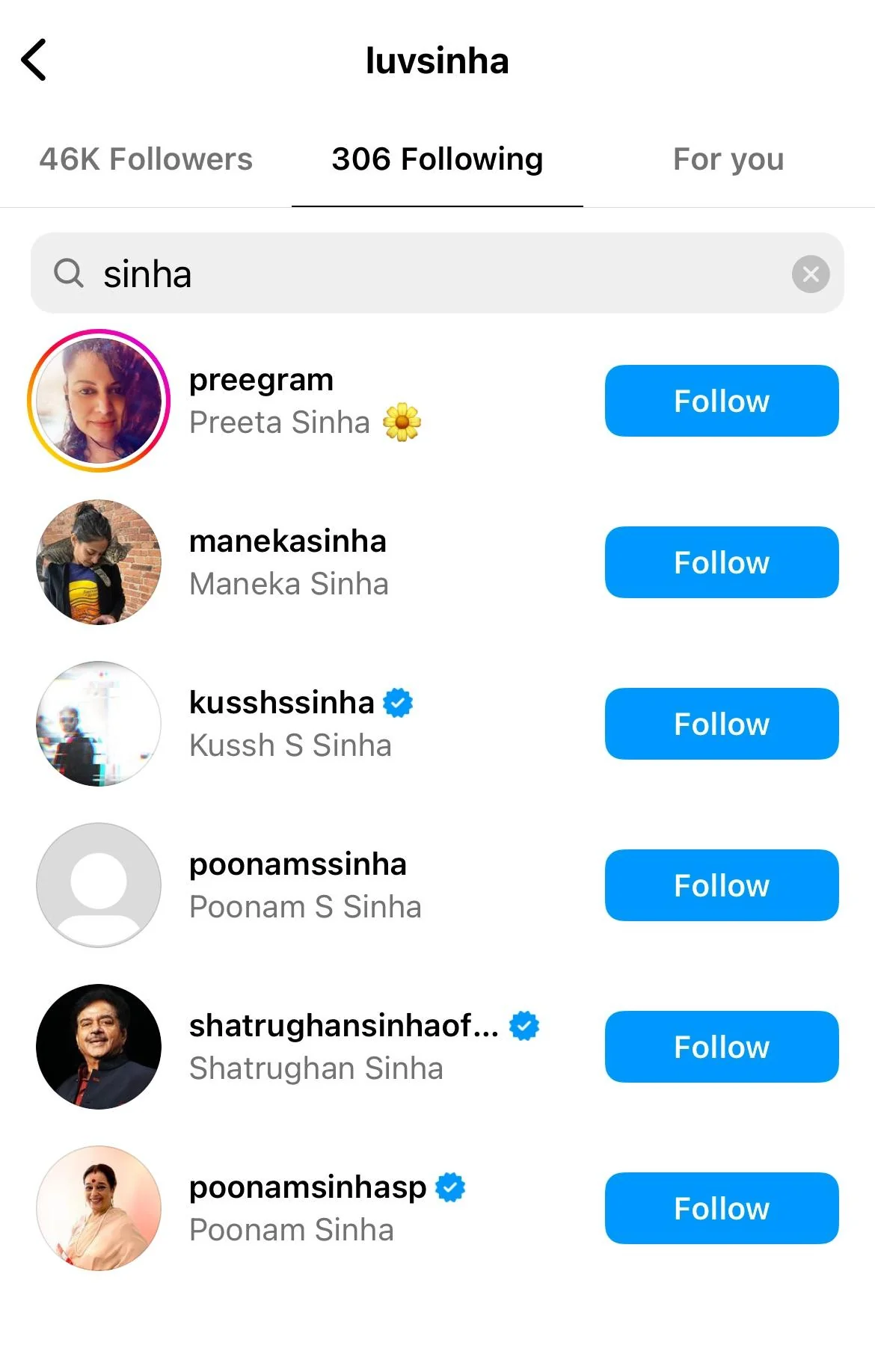This screenshot has height=1372, width=875.
Task: Tap the search field containing sinha
Action: tap(419, 274)
